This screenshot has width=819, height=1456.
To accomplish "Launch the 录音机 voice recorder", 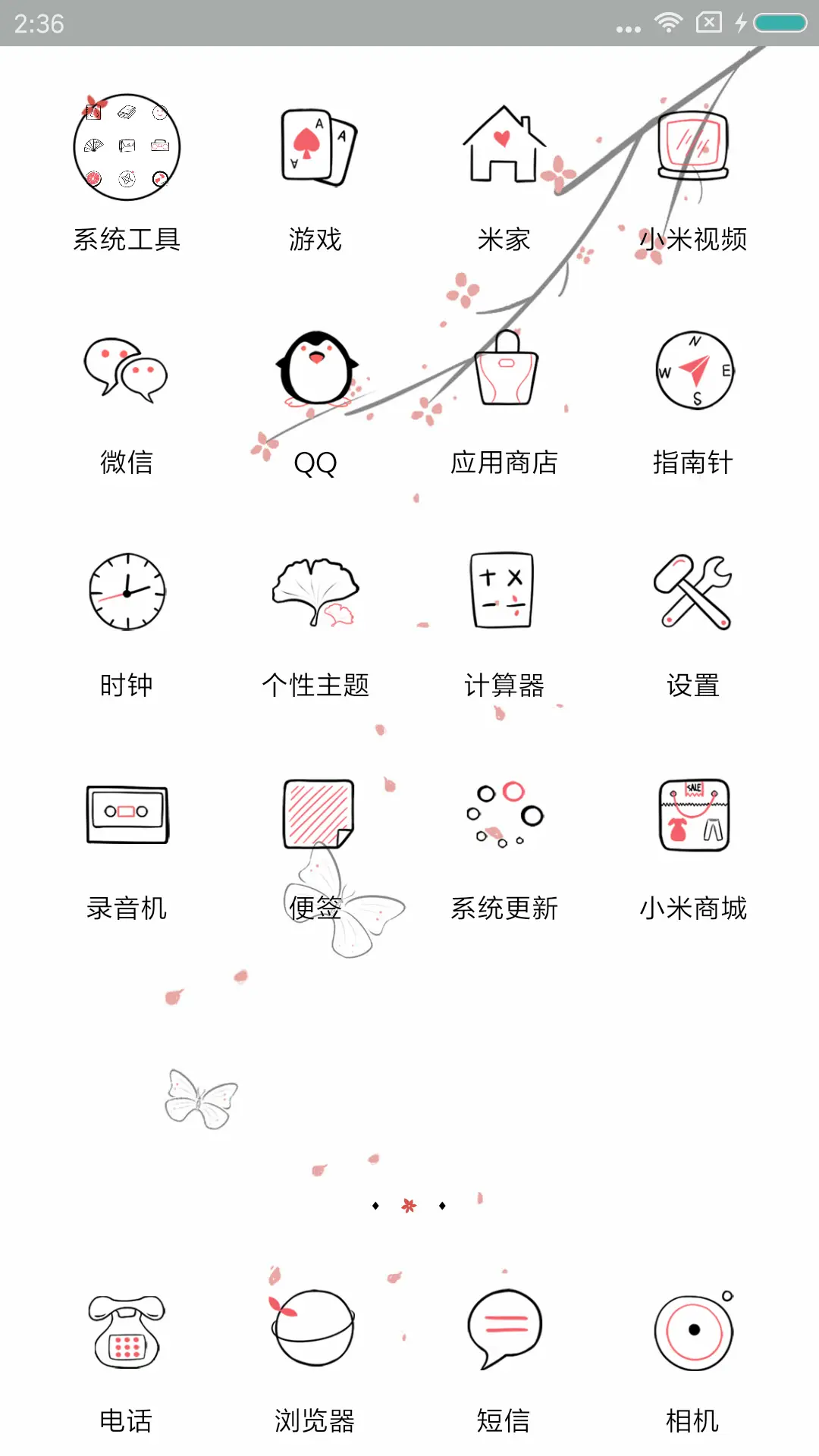I will (x=127, y=815).
